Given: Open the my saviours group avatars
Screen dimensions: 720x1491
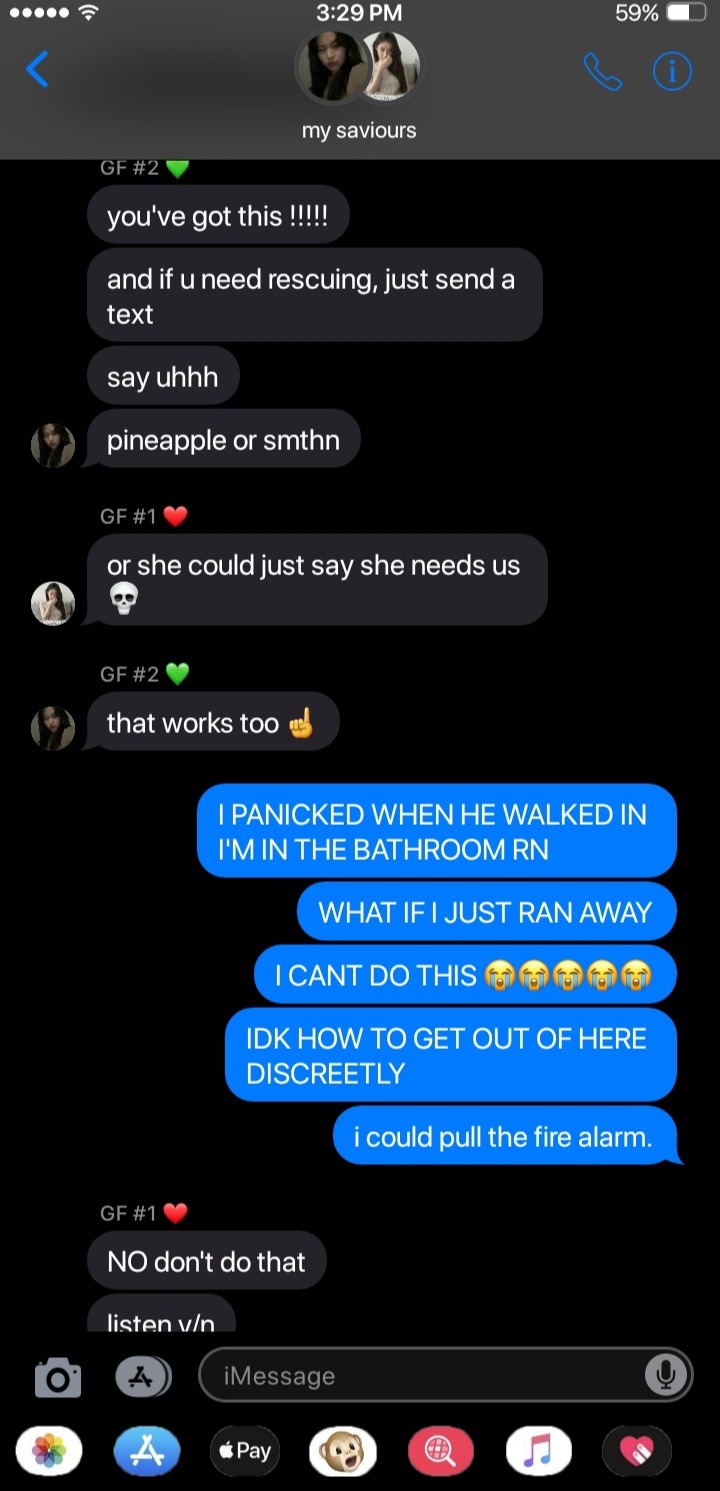Looking at the screenshot, I should coord(359,67).
